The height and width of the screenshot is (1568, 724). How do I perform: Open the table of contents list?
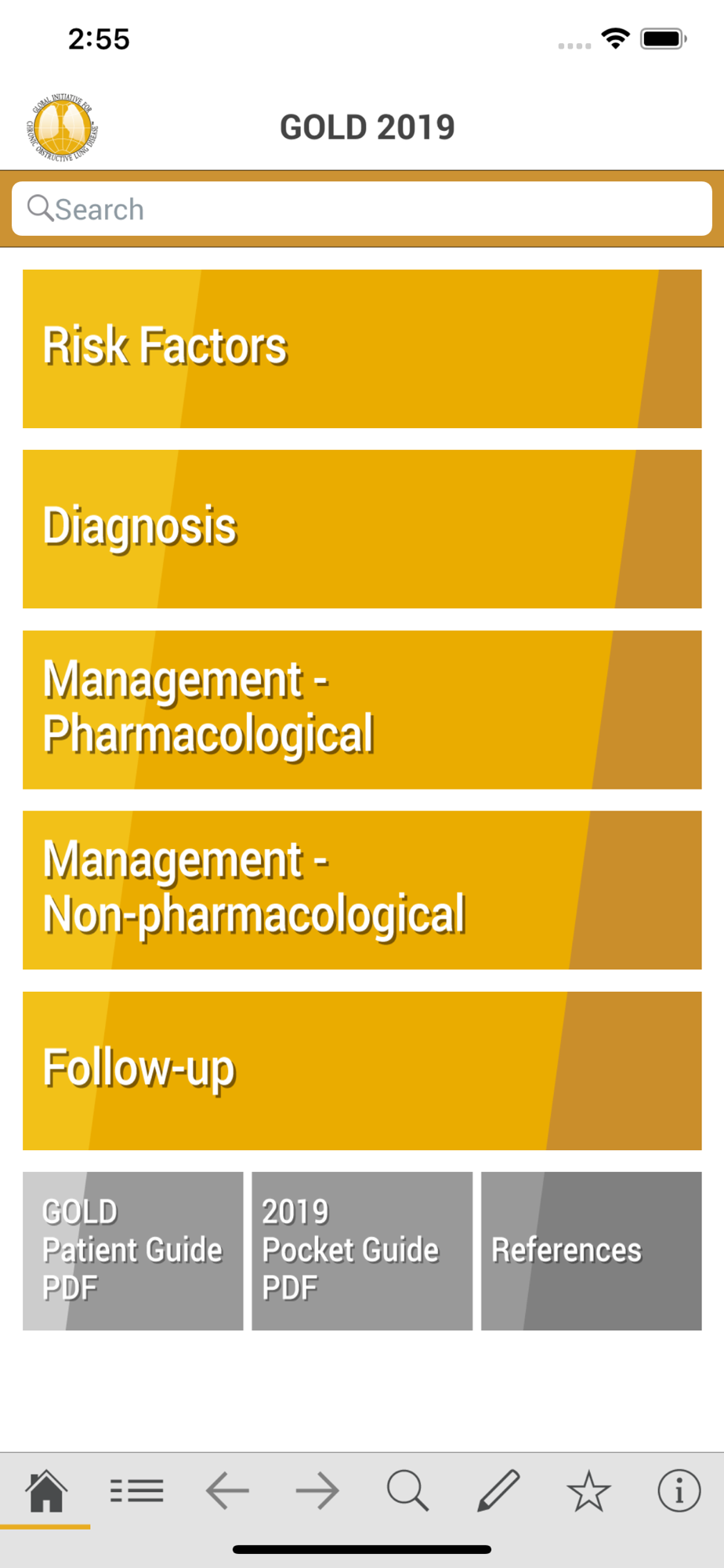136,1490
